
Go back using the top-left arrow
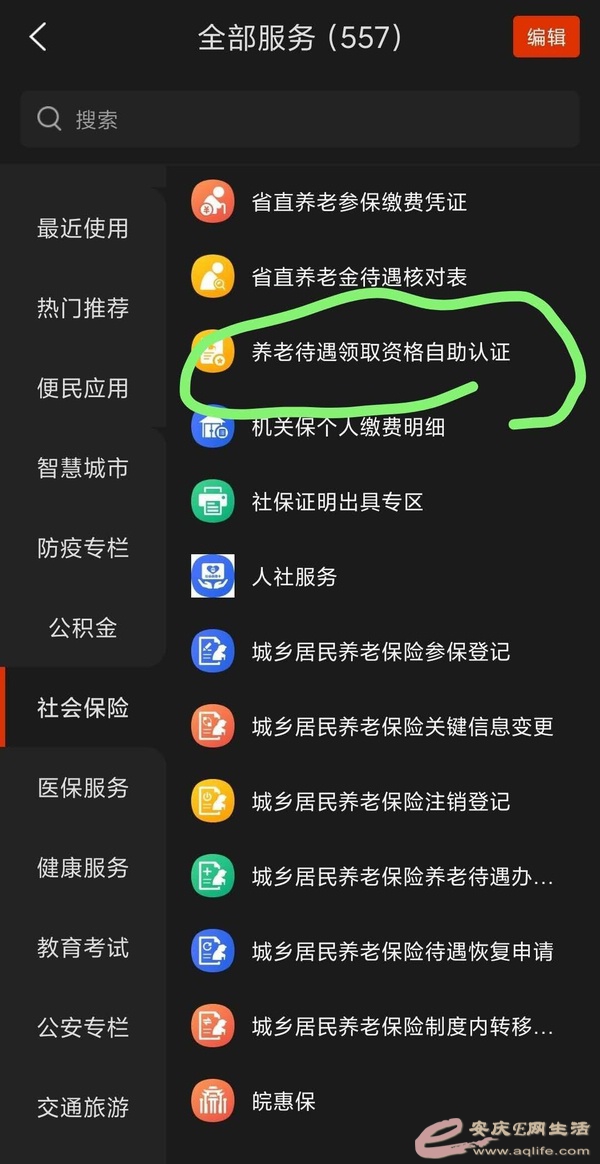[x=38, y=38]
